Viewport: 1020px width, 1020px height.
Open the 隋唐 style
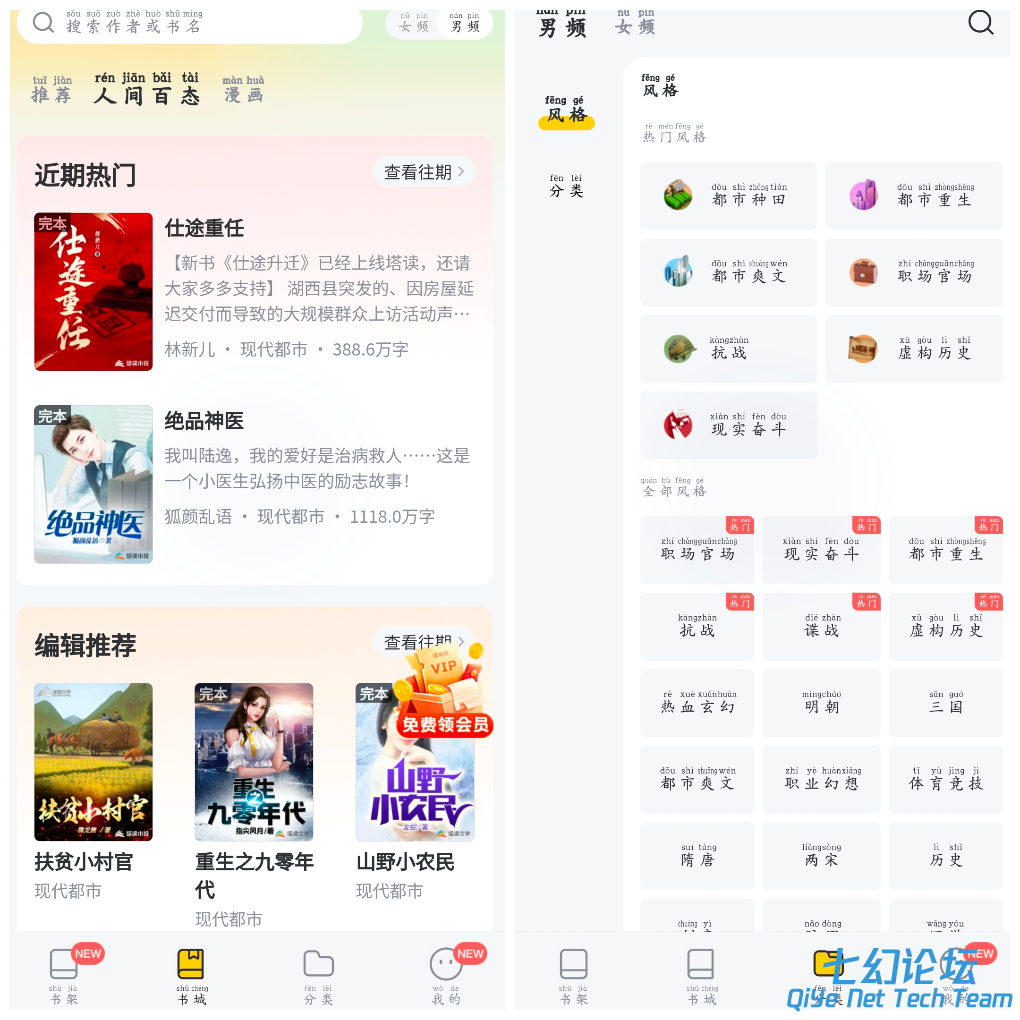pyautogui.click(x=697, y=856)
